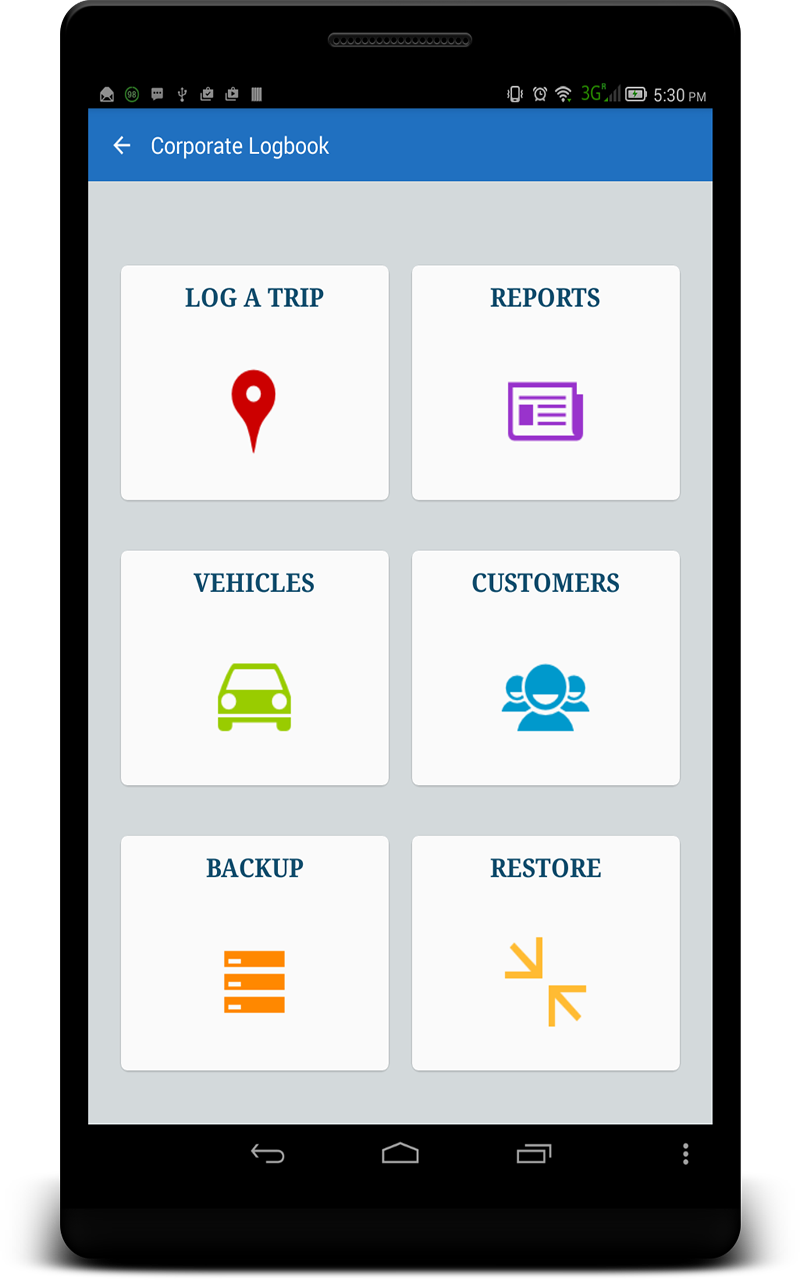Open the LOG A TRIP tile
This screenshot has width=800, height=1280.
point(254,382)
